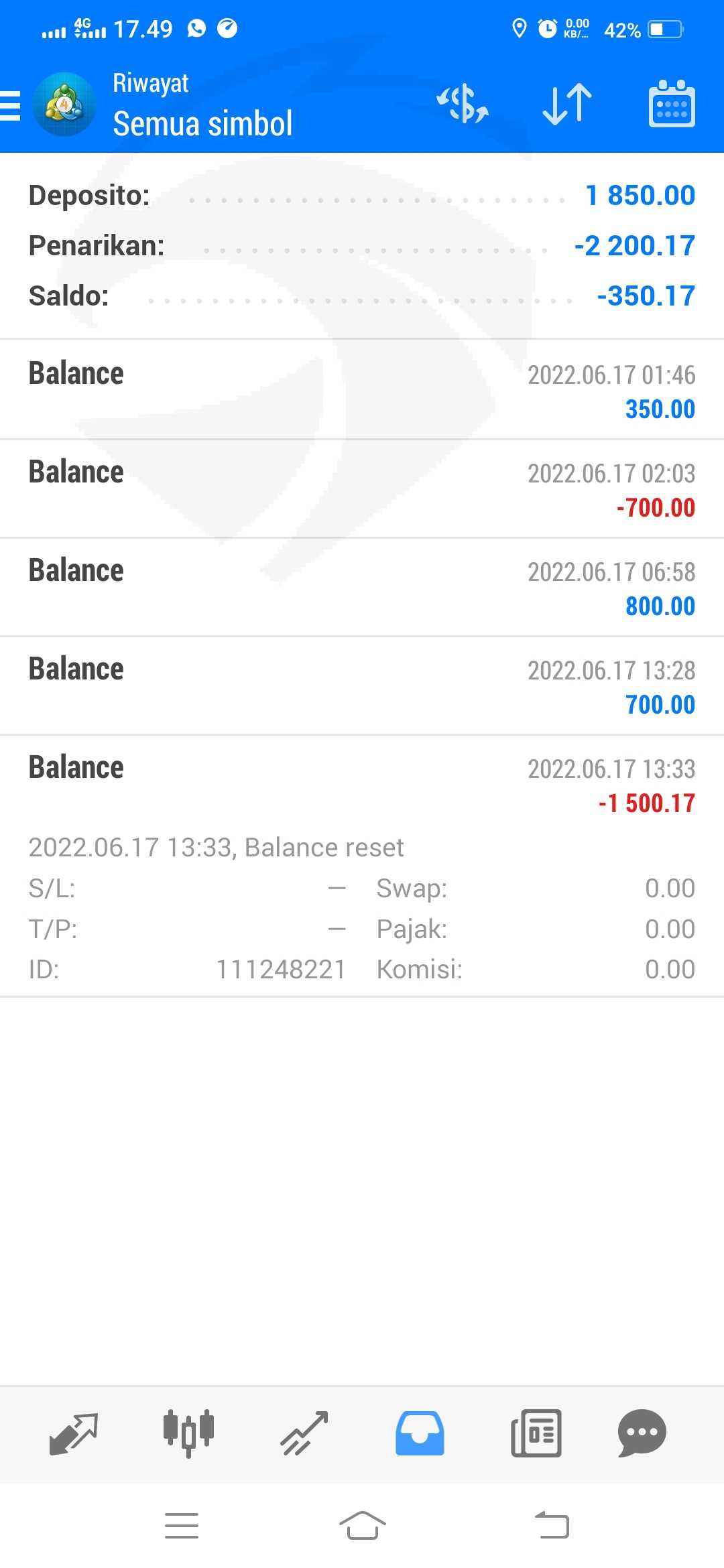Switch to the News tab

[x=536, y=1433]
